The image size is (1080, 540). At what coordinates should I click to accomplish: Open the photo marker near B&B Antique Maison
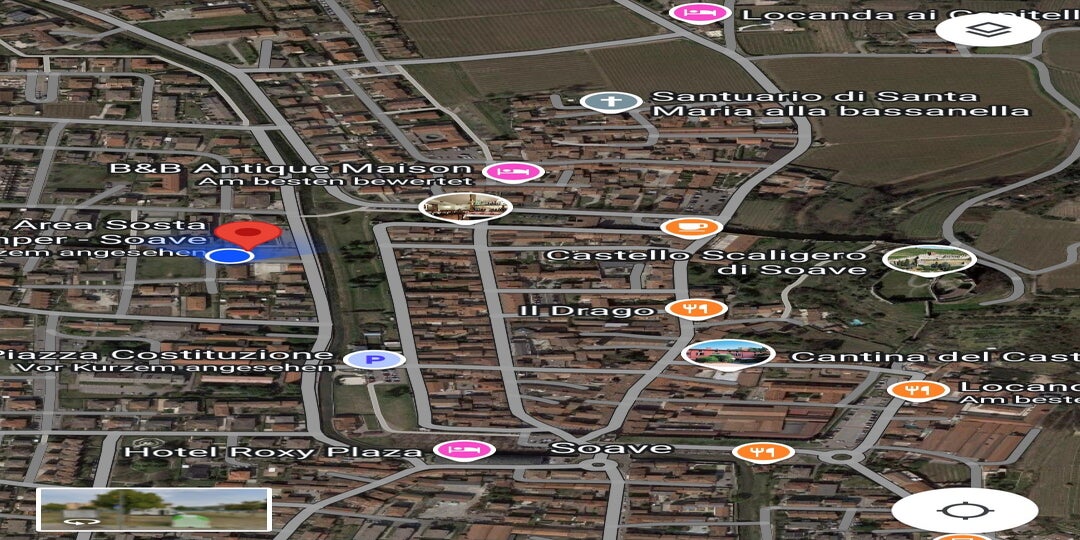point(465,207)
